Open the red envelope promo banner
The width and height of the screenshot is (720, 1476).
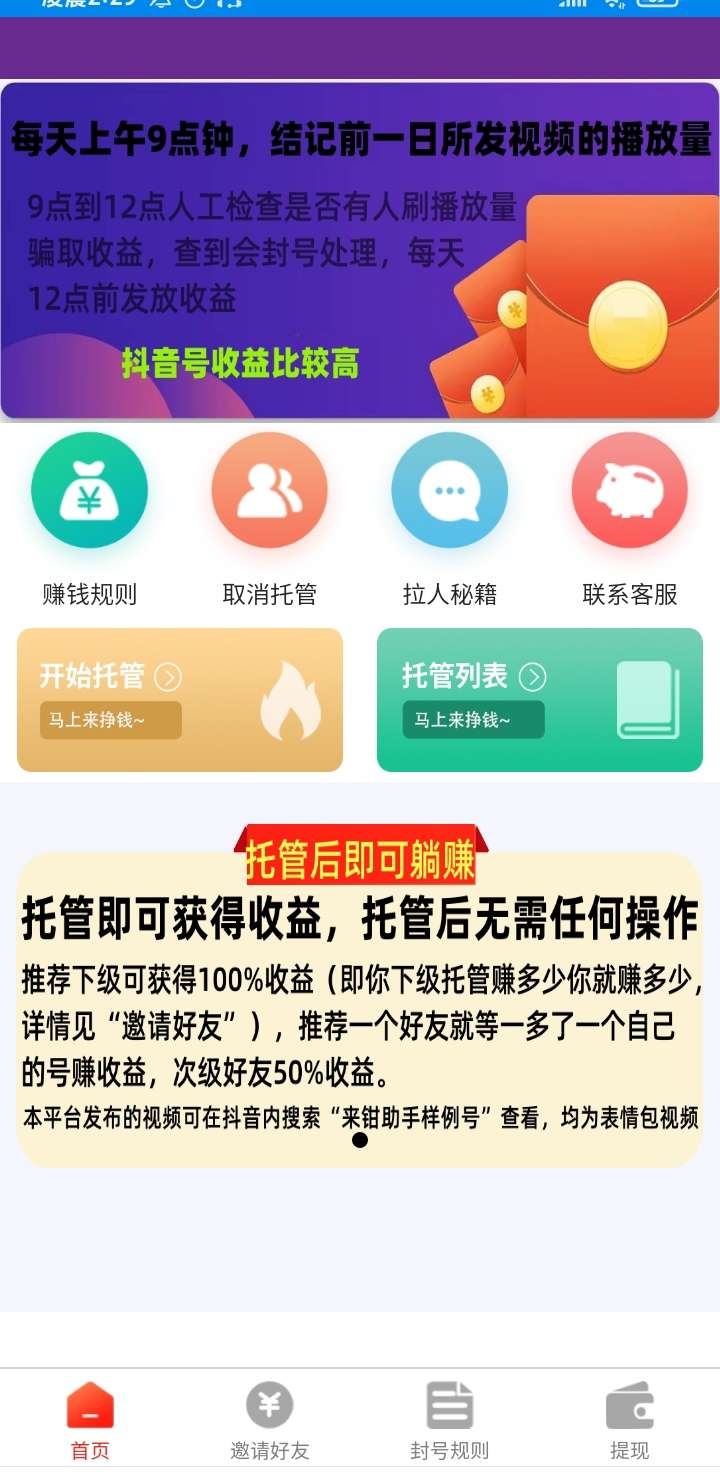click(360, 250)
